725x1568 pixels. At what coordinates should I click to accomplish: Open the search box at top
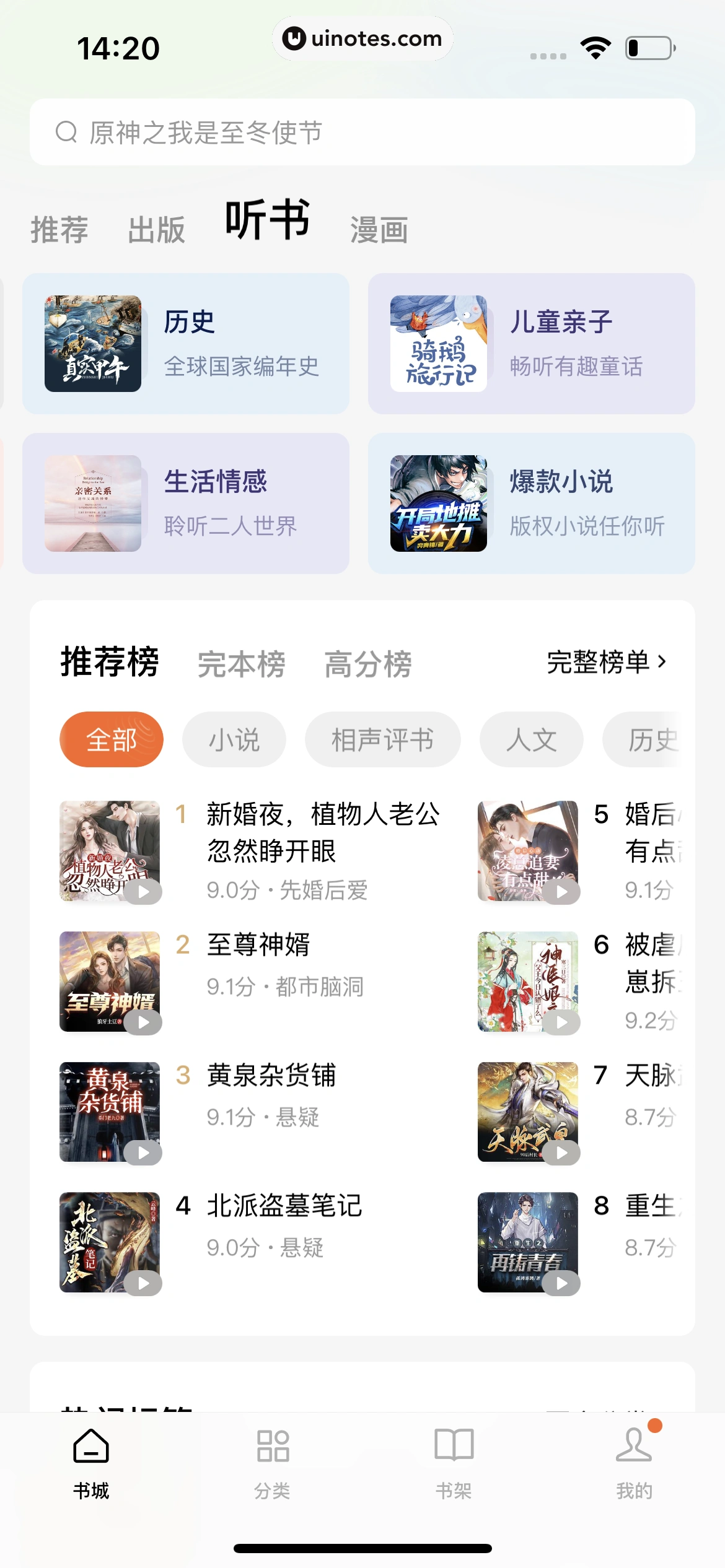click(x=362, y=132)
